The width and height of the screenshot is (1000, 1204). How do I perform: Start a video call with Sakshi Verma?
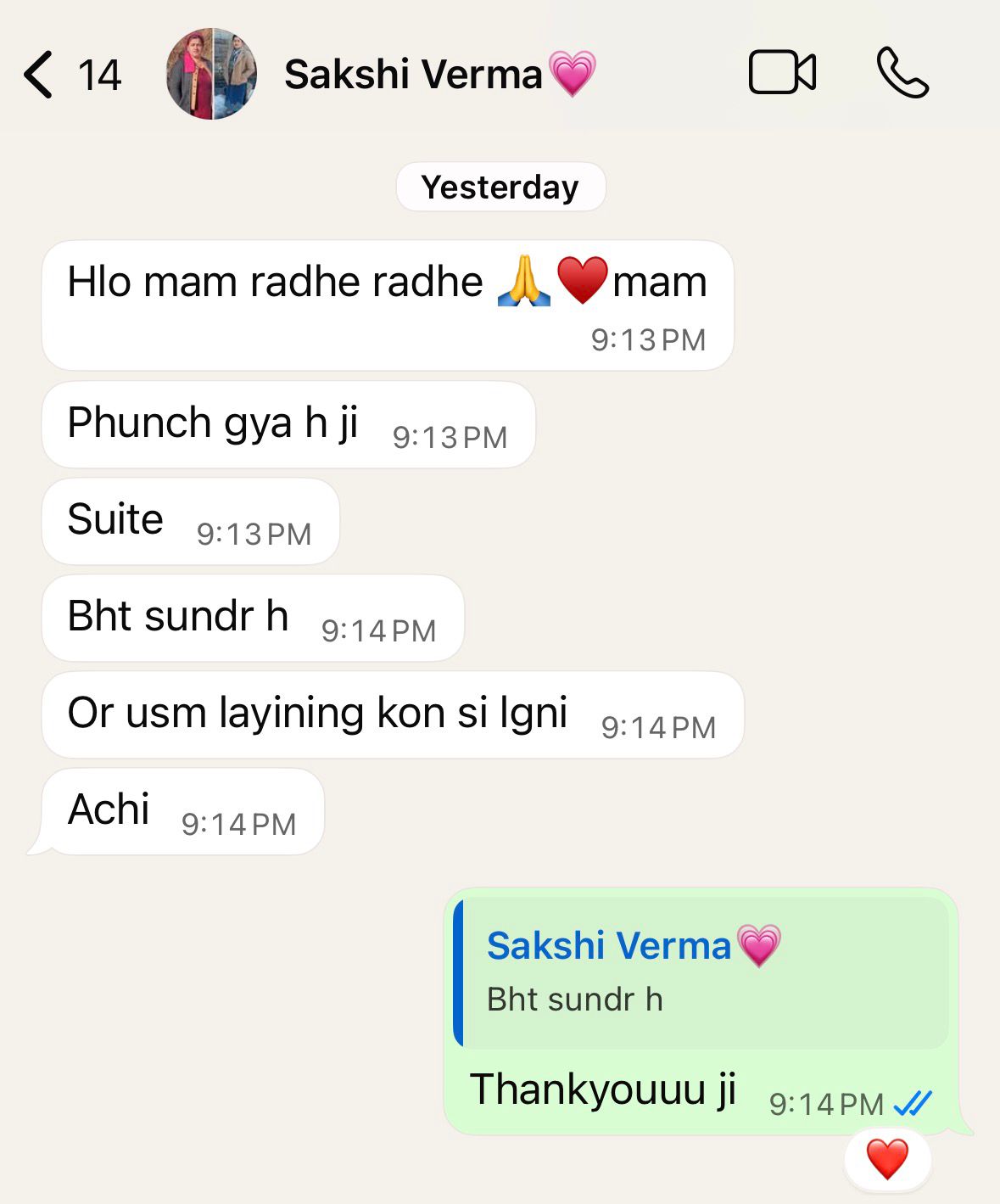pos(782,73)
